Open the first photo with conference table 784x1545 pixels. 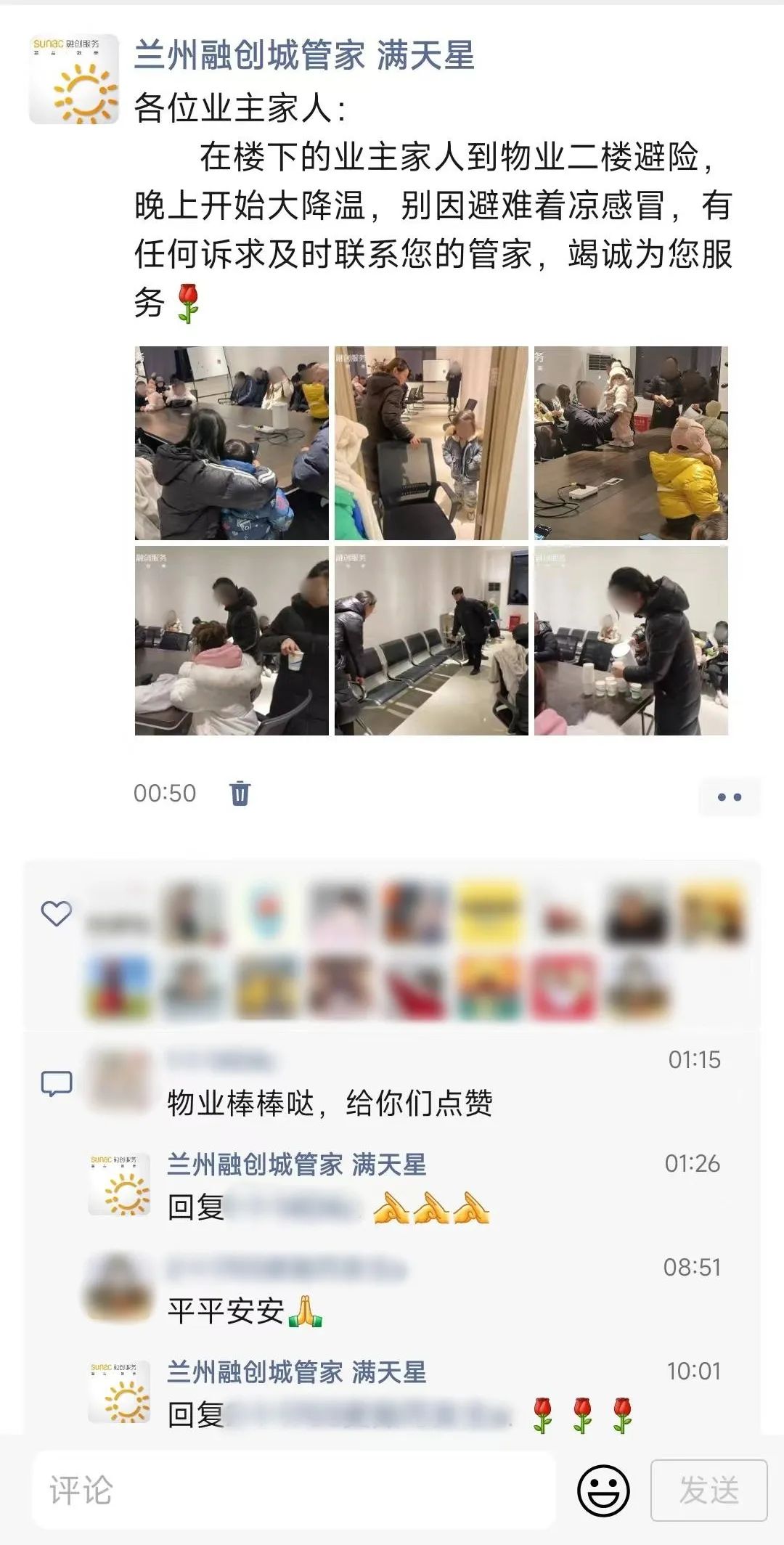coord(232,443)
